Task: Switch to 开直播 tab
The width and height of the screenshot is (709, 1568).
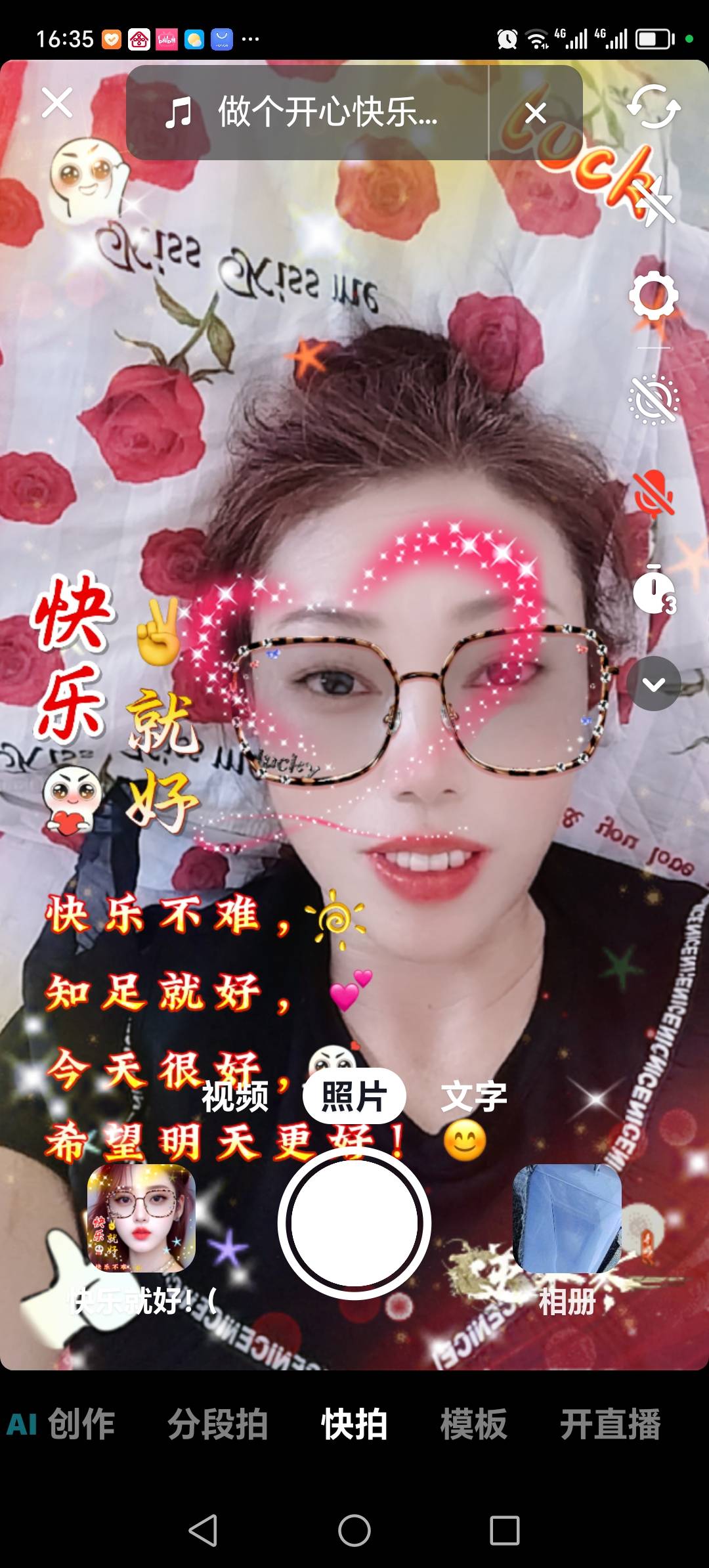Action: click(x=610, y=1424)
